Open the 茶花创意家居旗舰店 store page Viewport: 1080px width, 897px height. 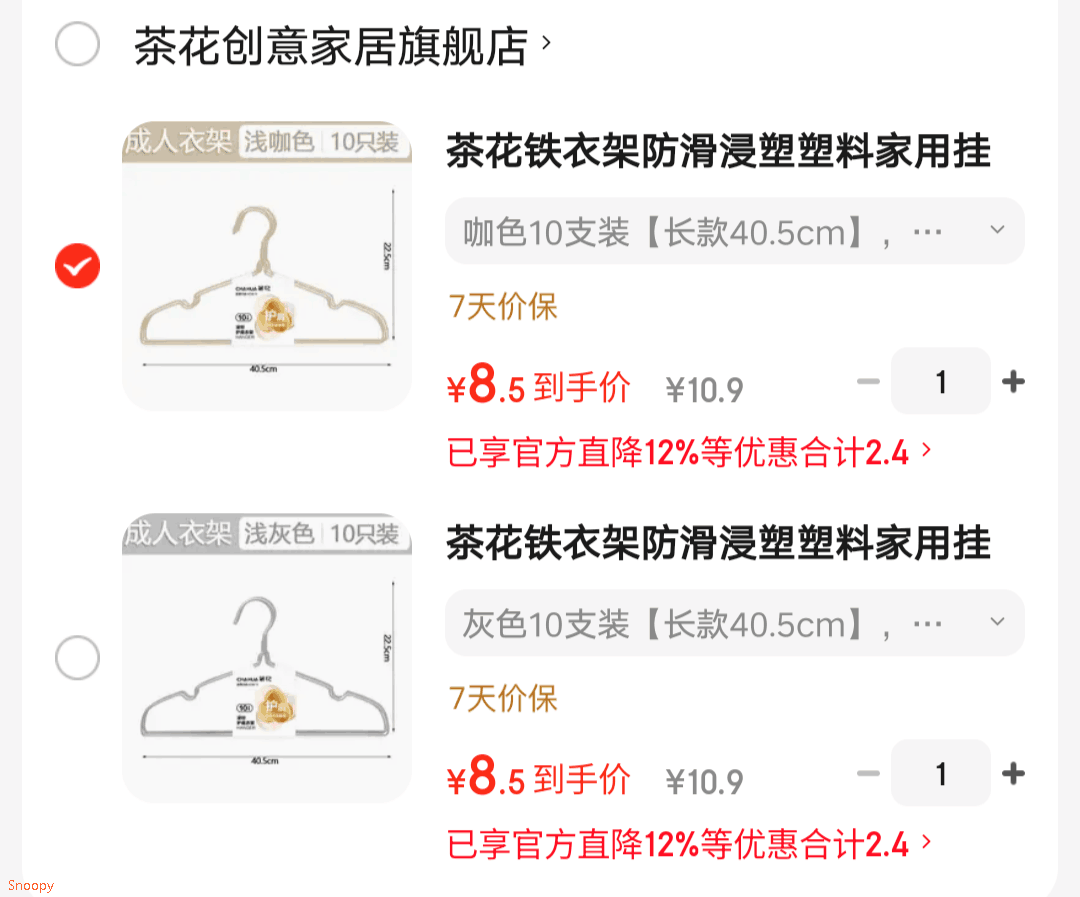pyautogui.click(x=342, y=45)
